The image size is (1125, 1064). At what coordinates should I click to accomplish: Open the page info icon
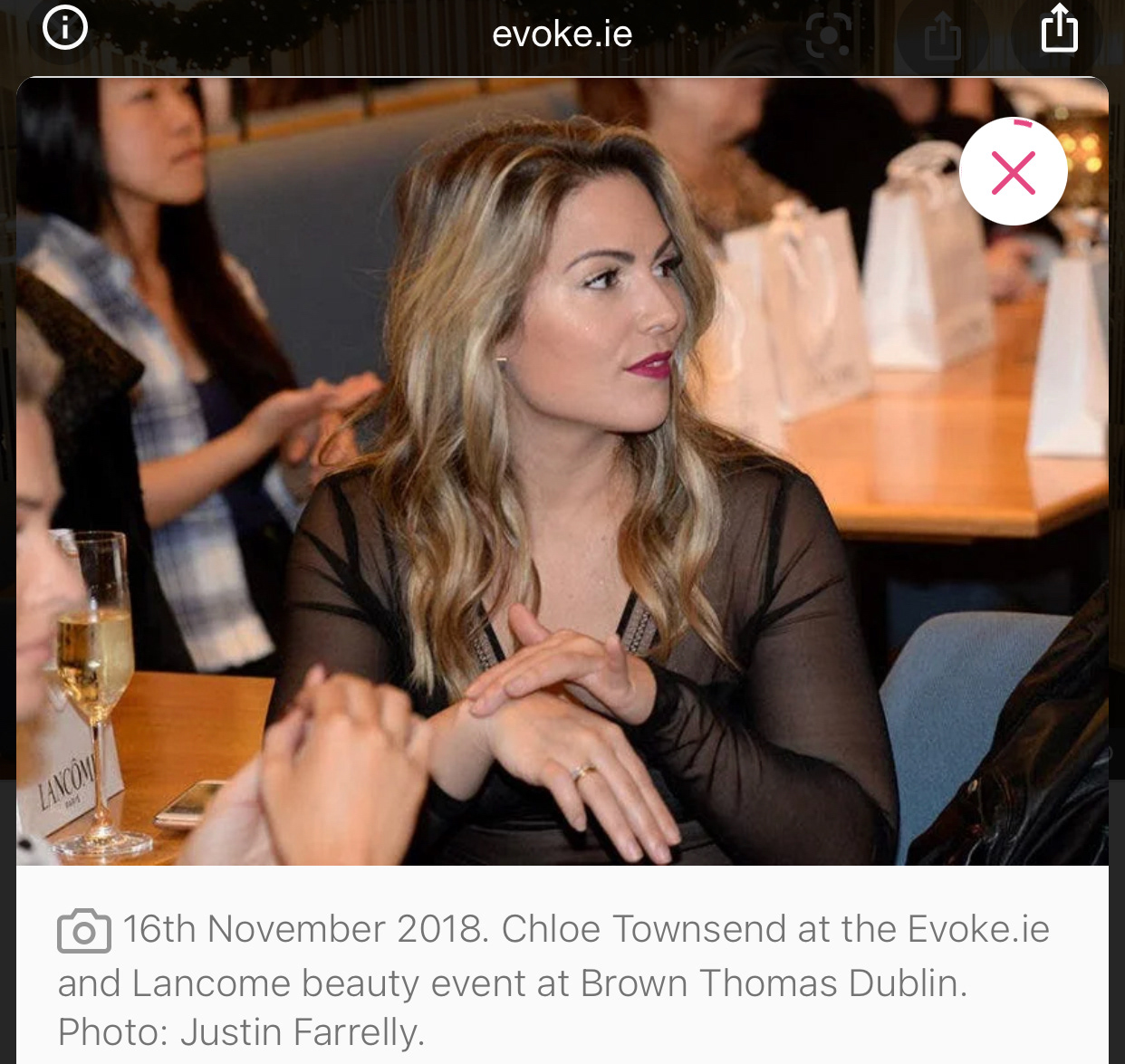point(64,28)
